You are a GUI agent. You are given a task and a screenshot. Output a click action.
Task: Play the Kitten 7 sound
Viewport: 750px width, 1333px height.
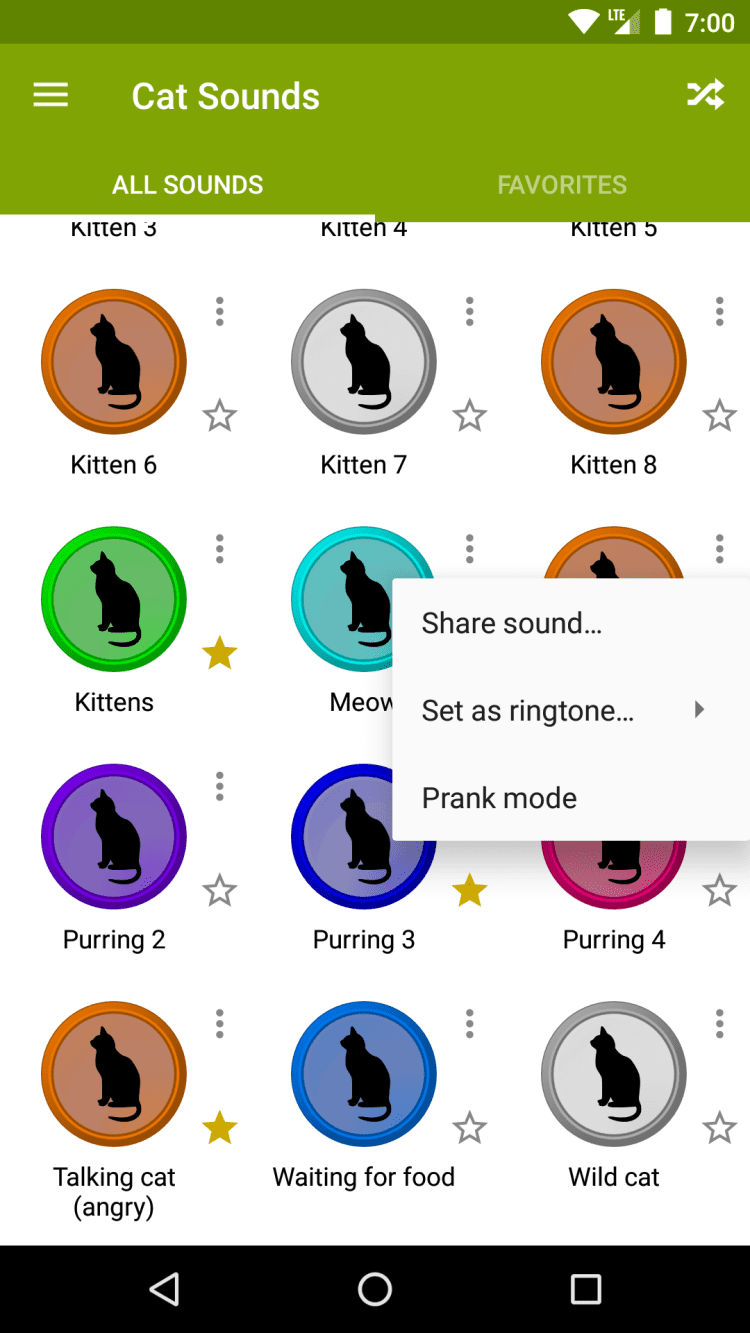tap(364, 362)
